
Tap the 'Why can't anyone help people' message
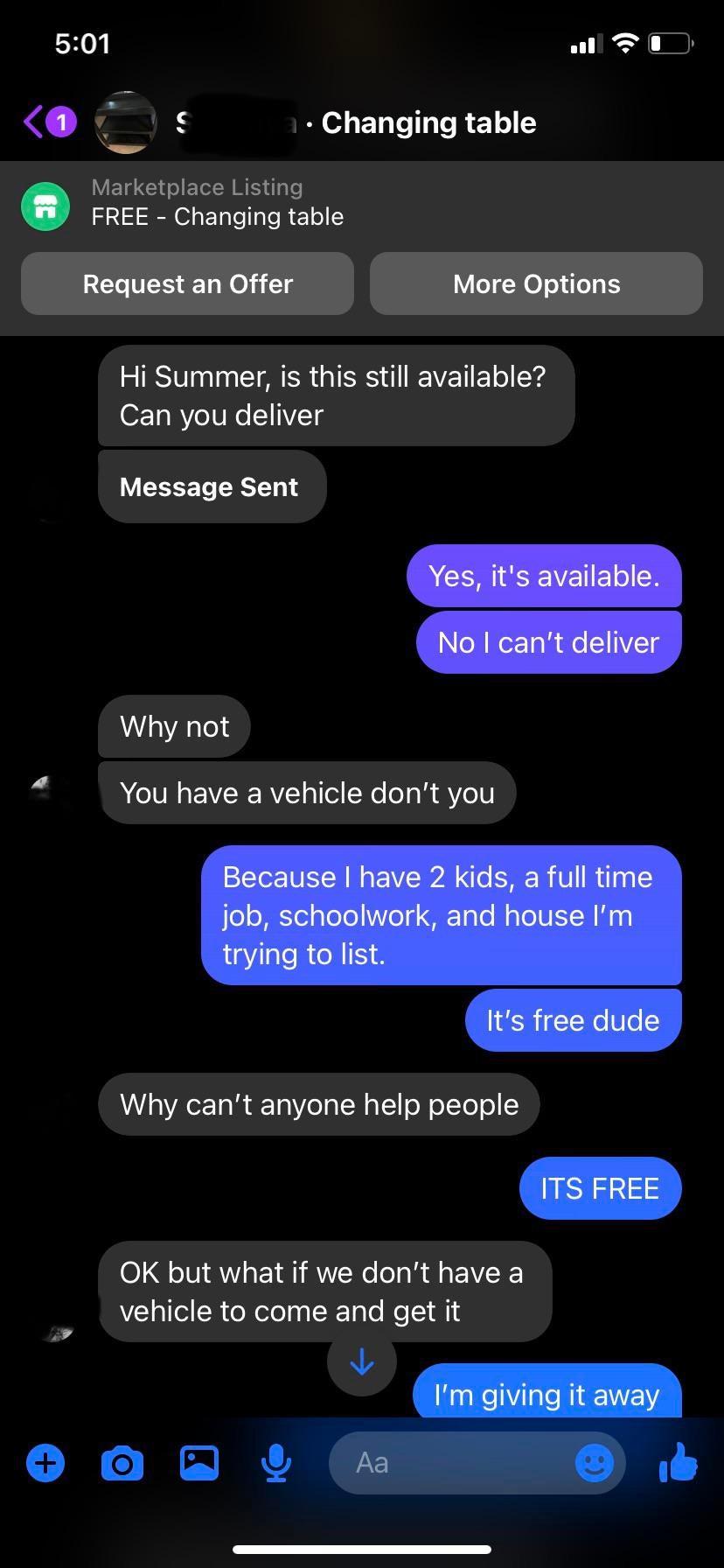tap(319, 1104)
